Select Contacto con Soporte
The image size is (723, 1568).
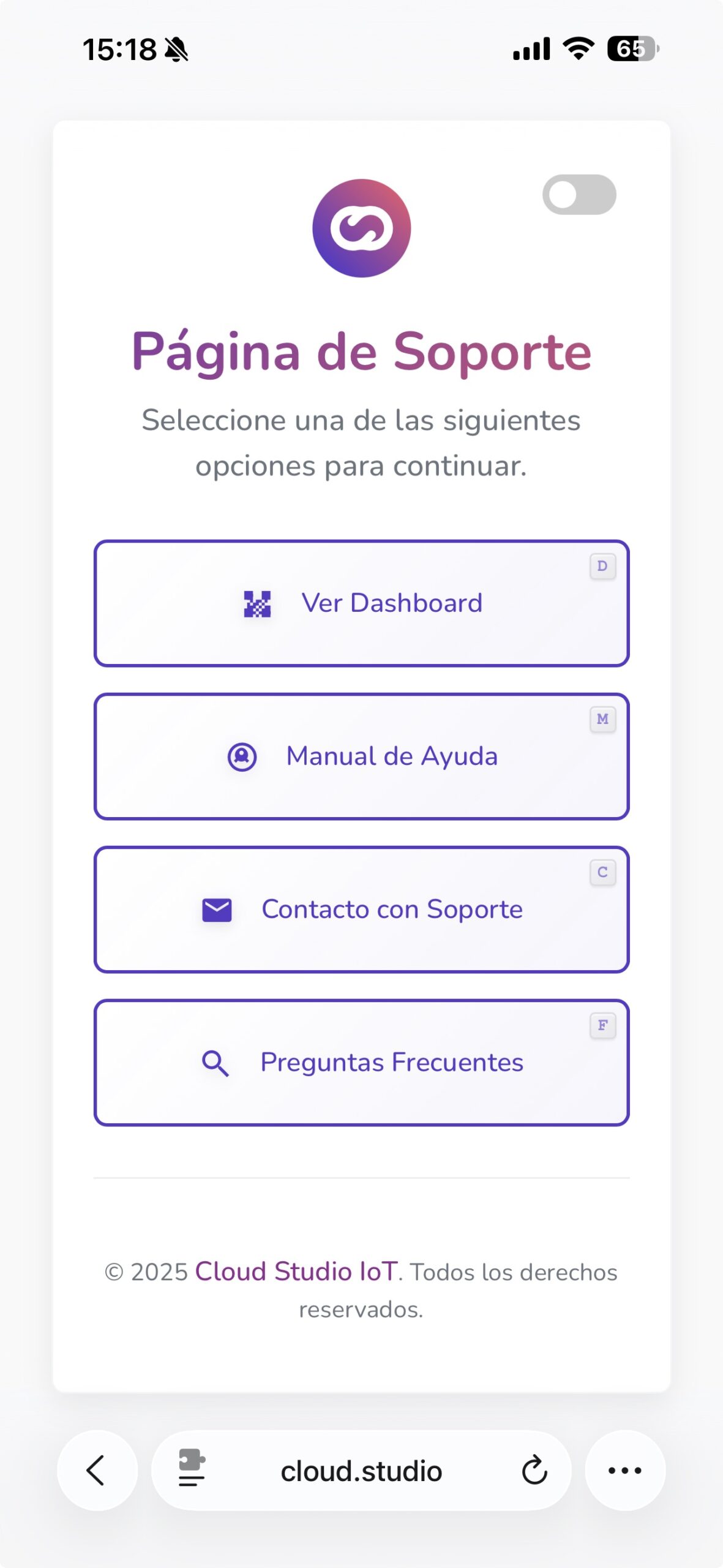click(x=361, y=910)
